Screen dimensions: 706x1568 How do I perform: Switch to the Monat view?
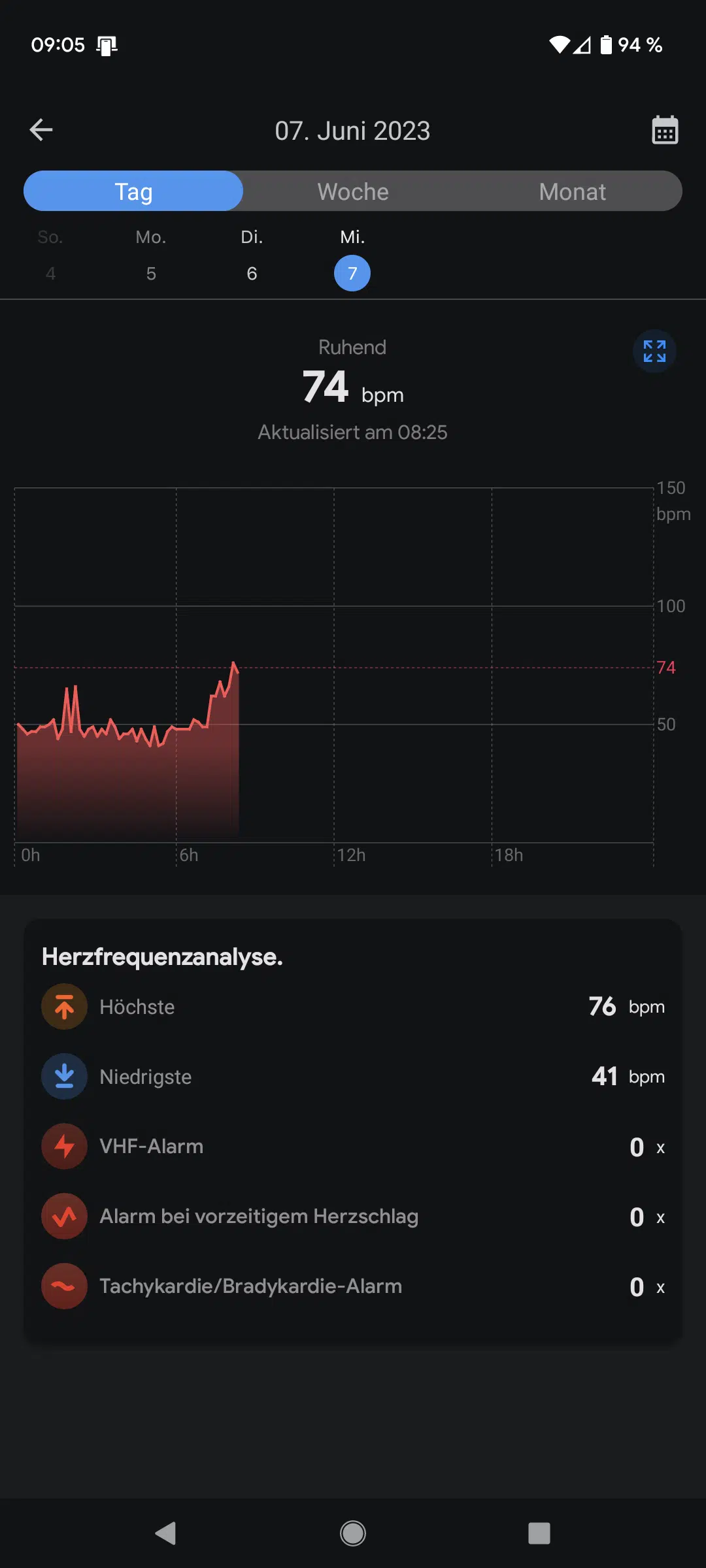tap(573, 191)
